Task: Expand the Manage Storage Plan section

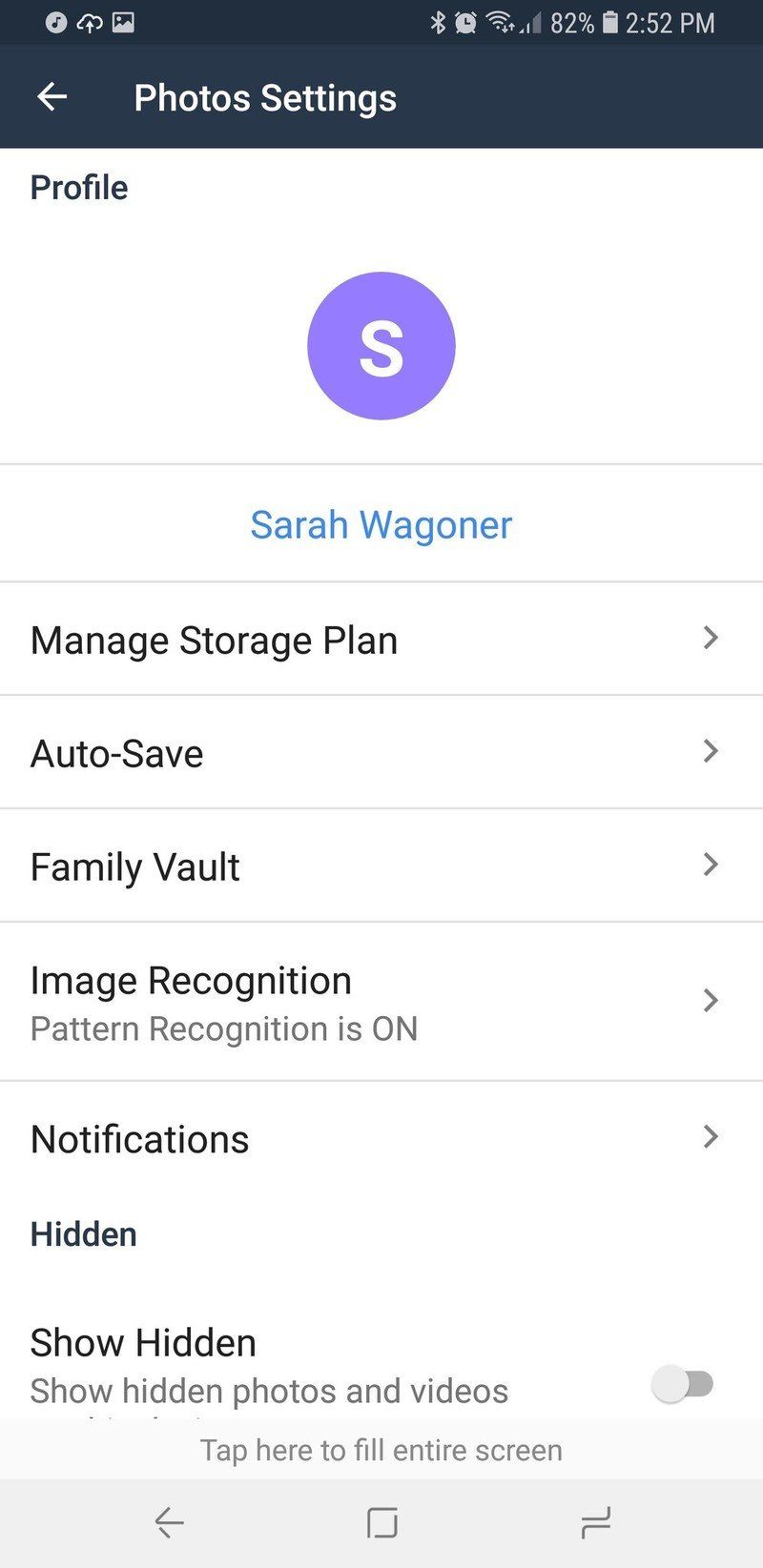Action: pos(710,639)
